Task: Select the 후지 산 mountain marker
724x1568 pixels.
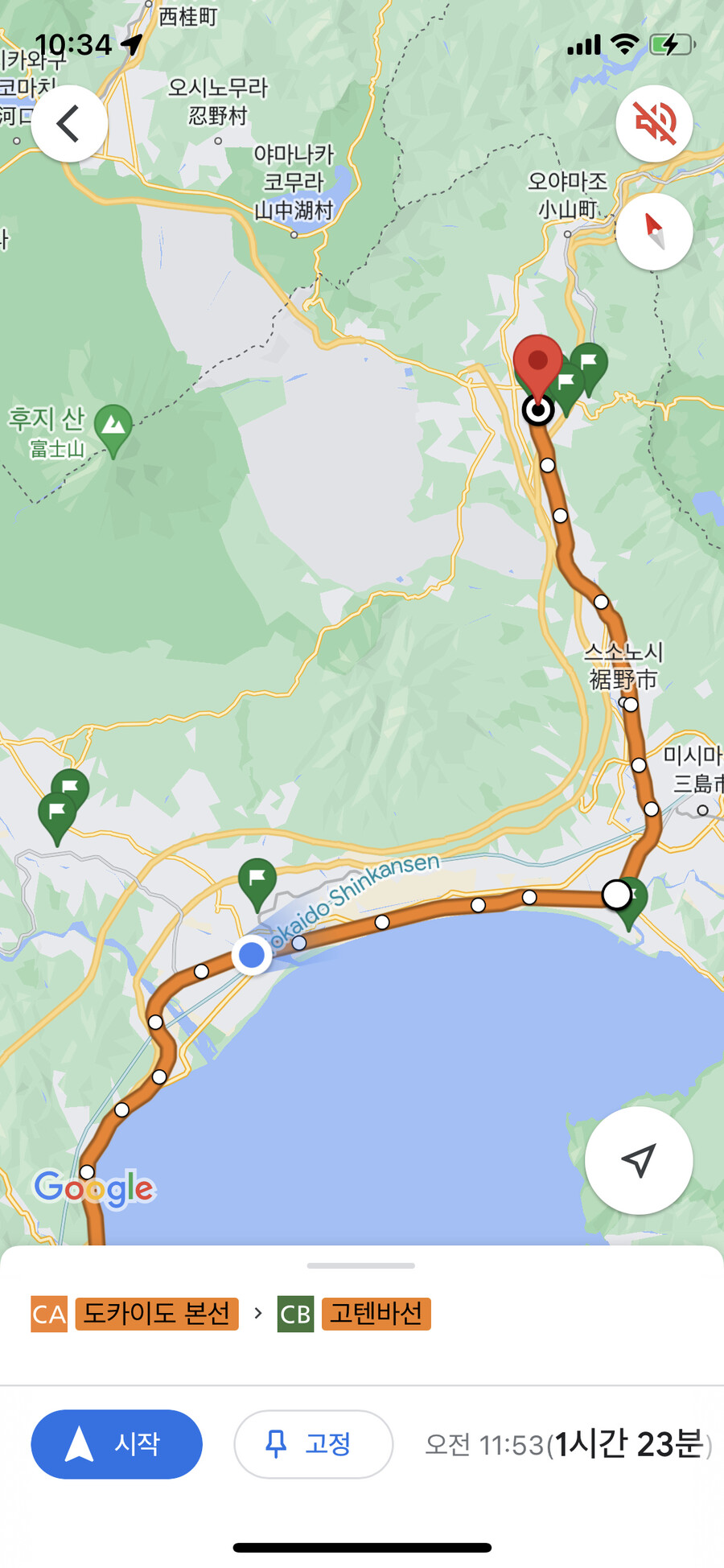Action: pos(113,427)
